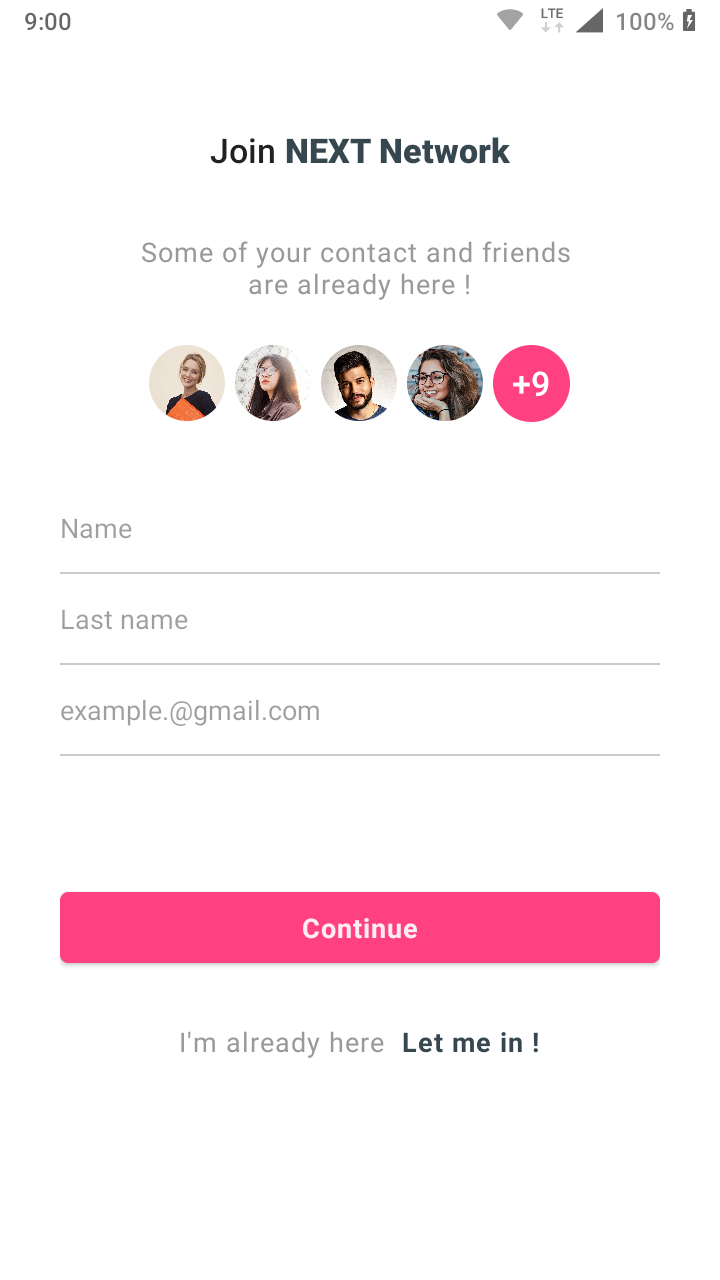Focus the Last name field
Image resolution: width=720 pixels, height=1280 pixels.
pos(360,621)
